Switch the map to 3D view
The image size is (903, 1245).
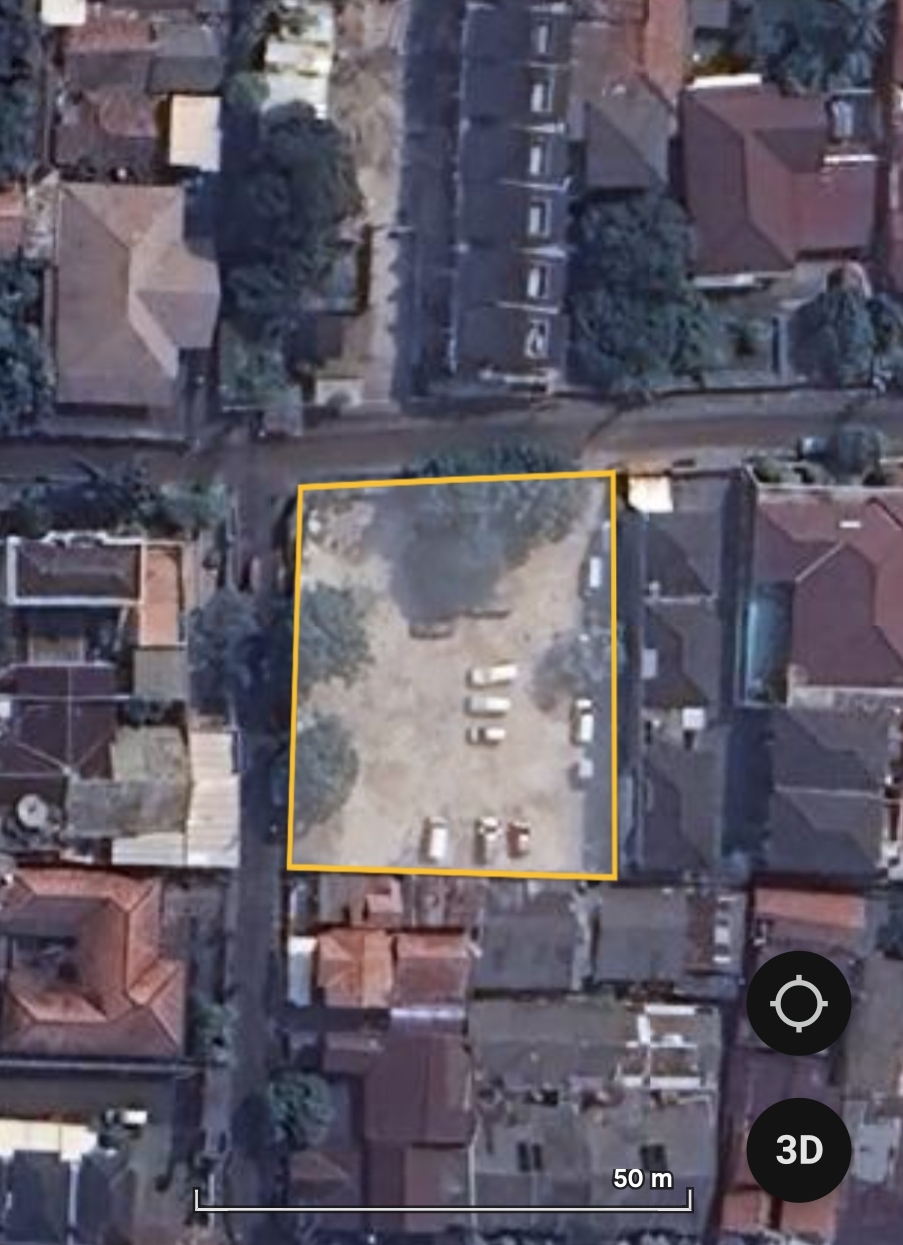[x=798, y=1150]
